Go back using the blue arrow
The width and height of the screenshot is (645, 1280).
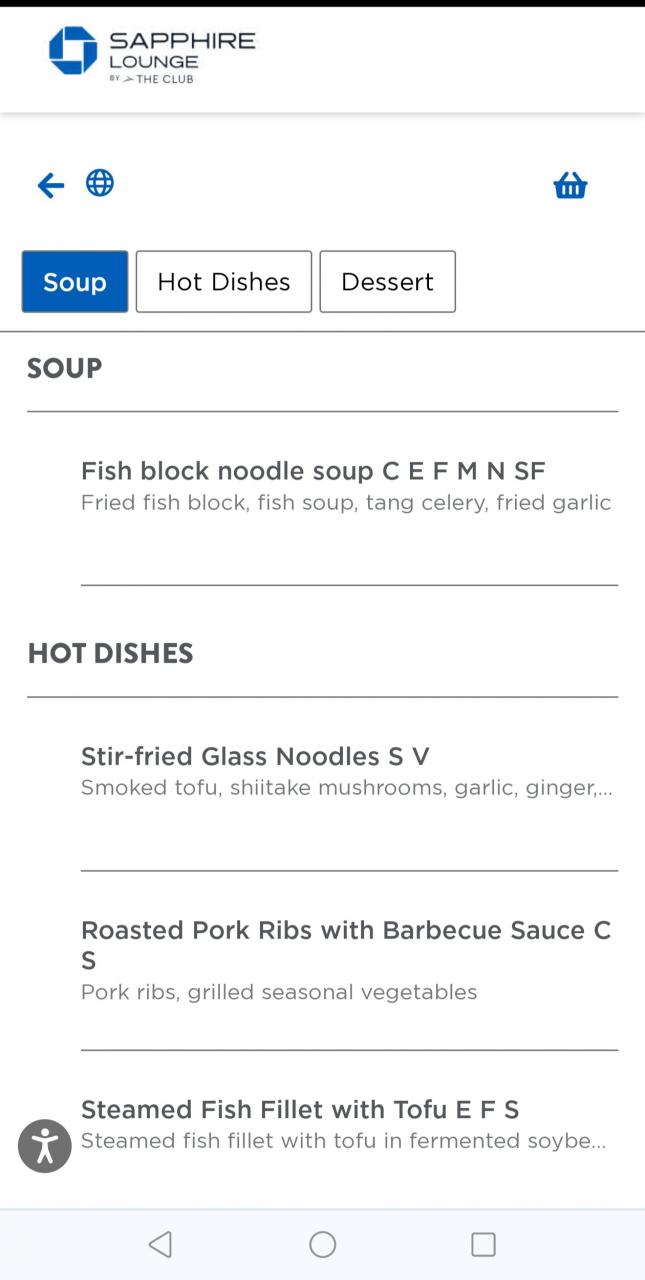tap(51, 185)
